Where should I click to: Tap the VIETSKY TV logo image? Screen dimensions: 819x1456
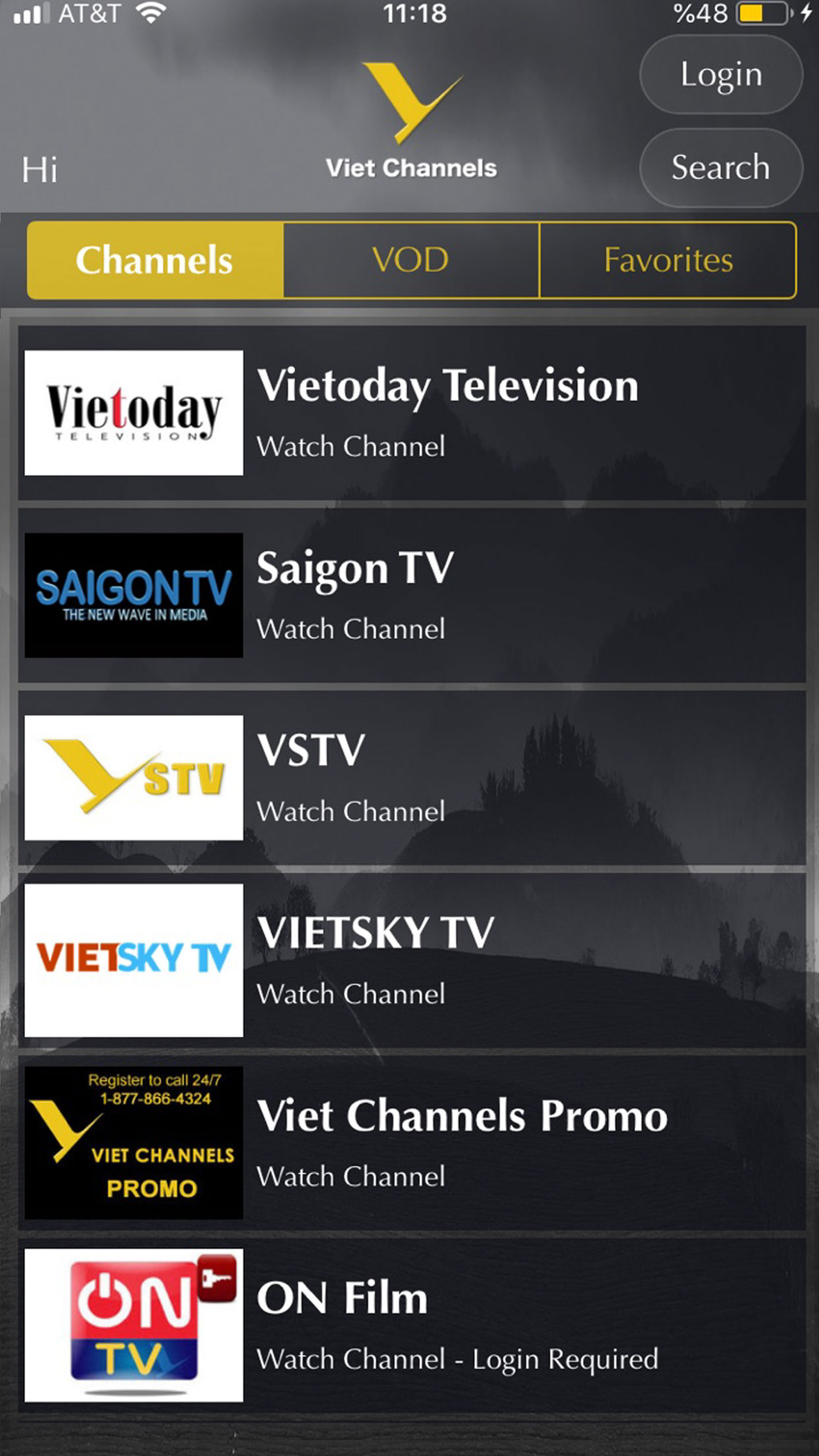point(132,960)
